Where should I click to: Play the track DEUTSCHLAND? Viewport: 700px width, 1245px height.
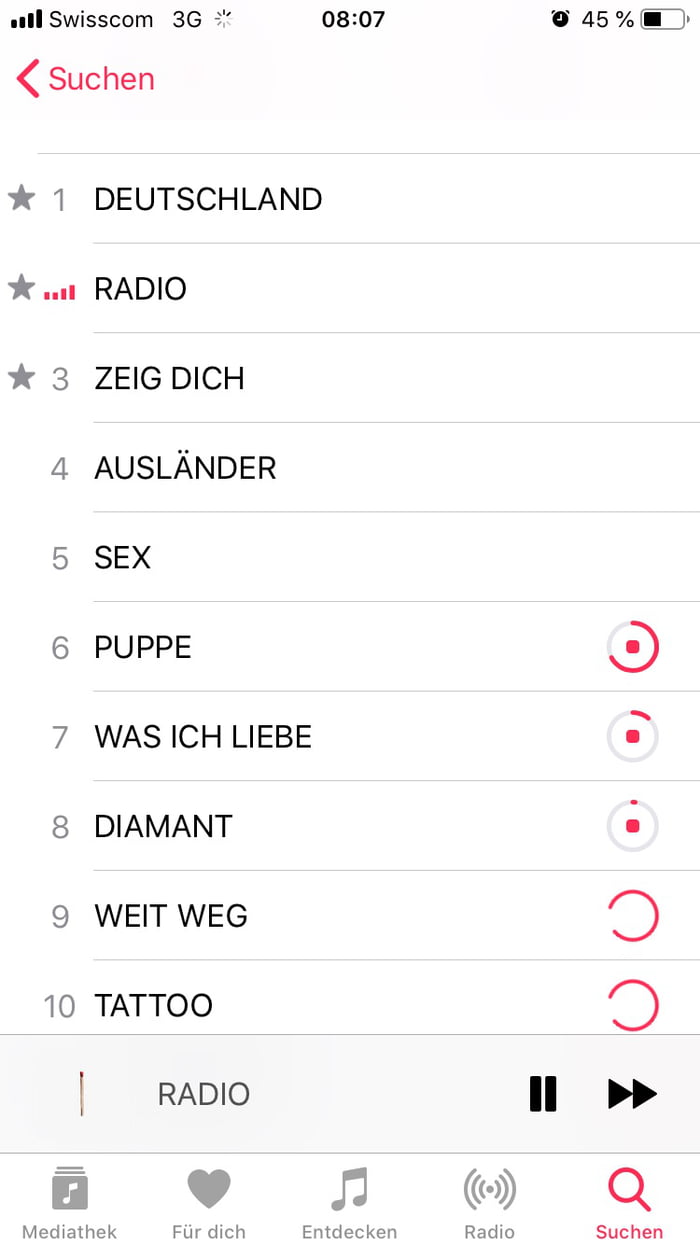click(x=208, y=199)
